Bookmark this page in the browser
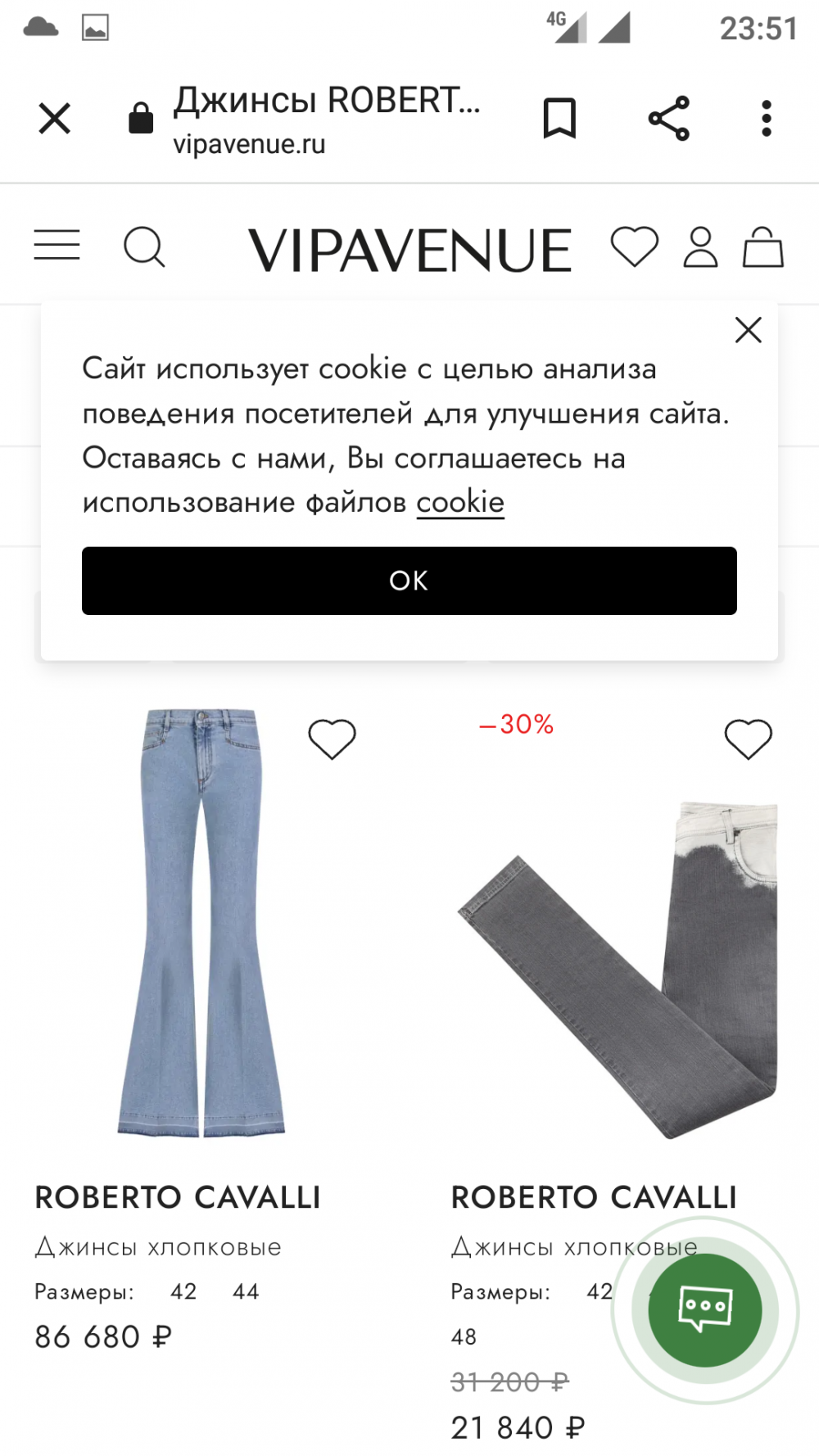The height and width of the screenshot is (1456, 819). 560,118
